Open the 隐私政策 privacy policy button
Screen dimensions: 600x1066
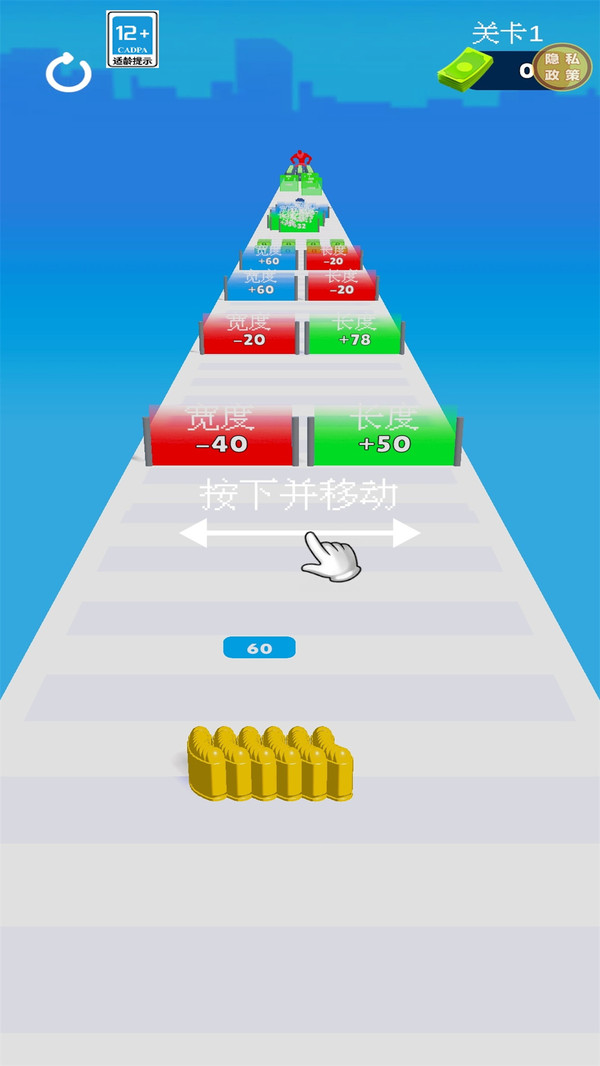click(x=561, y=68)
